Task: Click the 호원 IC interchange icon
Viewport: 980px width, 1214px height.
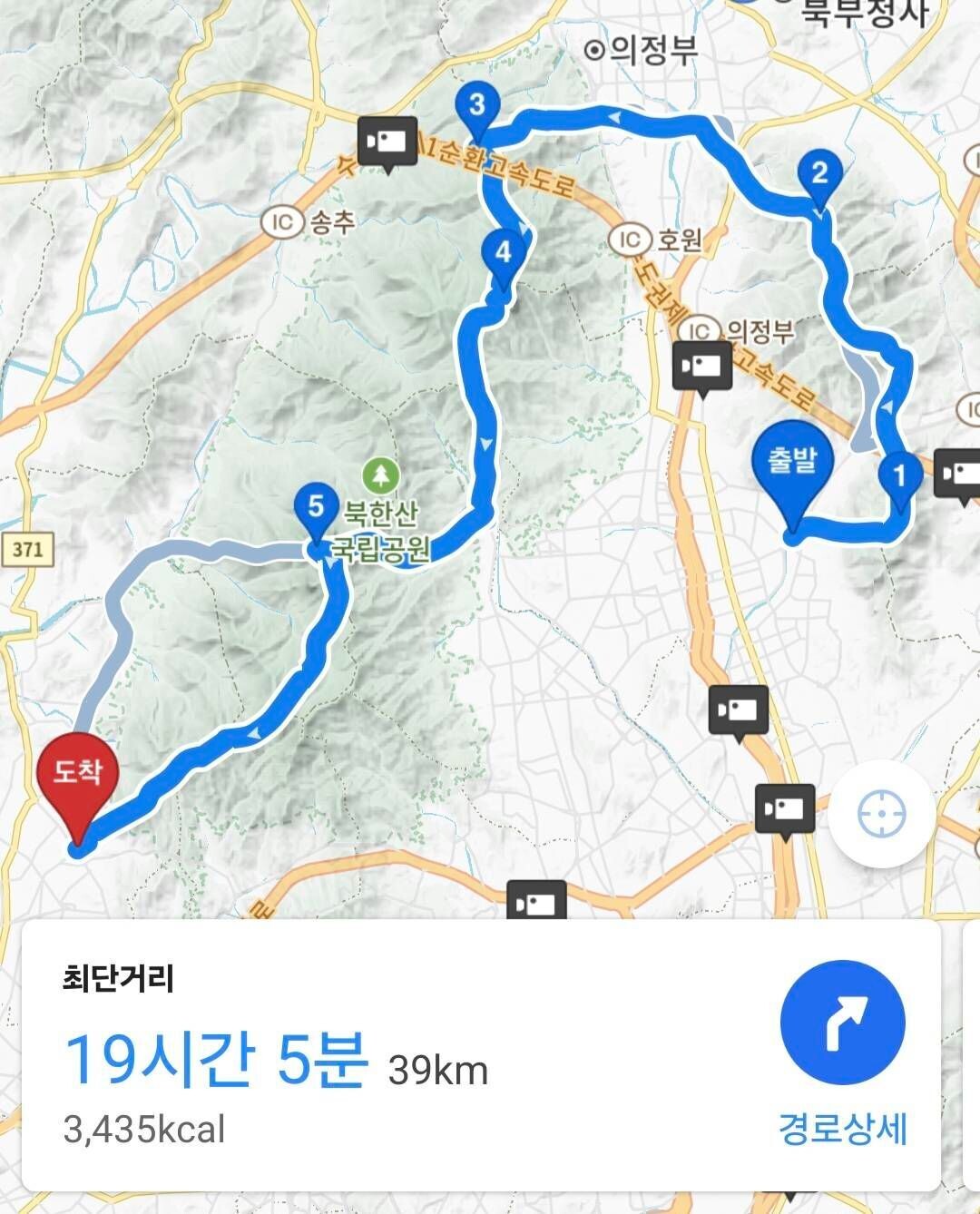Action: tap(628, 240)
